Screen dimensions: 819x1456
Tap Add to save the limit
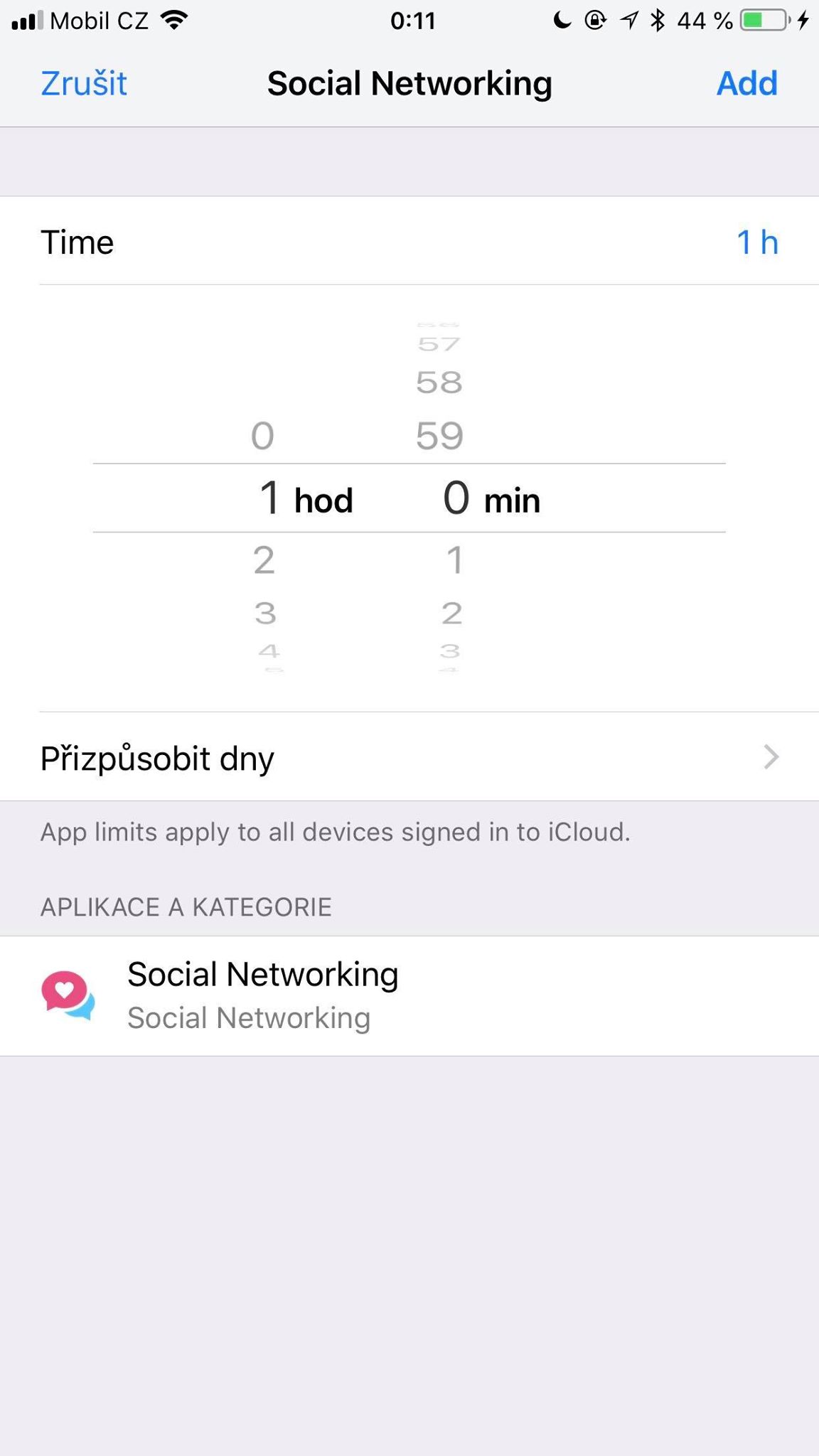[x=746, y=84]
